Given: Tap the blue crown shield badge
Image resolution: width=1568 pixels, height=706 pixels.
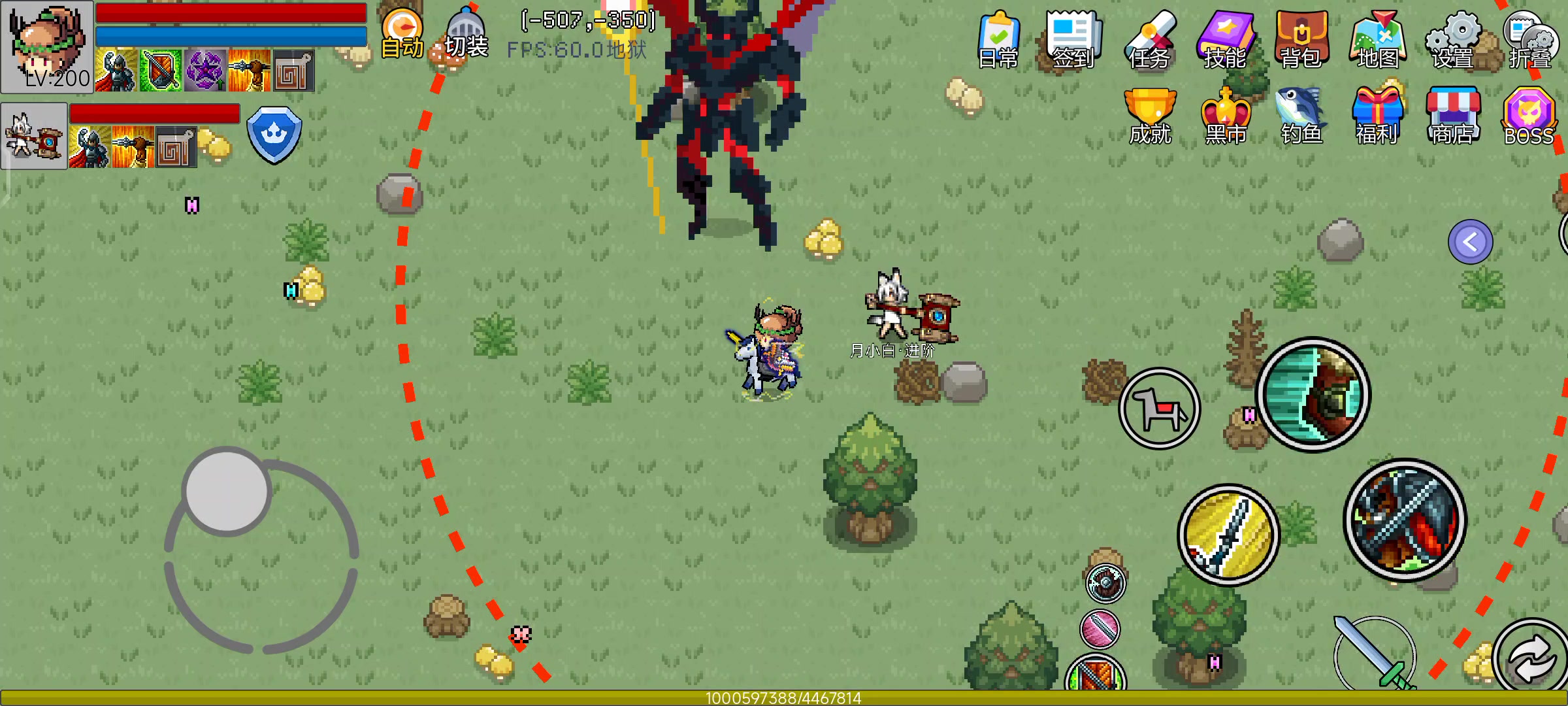Looking at the screenshot, I should pyautogui.click(x=274, y=135).
